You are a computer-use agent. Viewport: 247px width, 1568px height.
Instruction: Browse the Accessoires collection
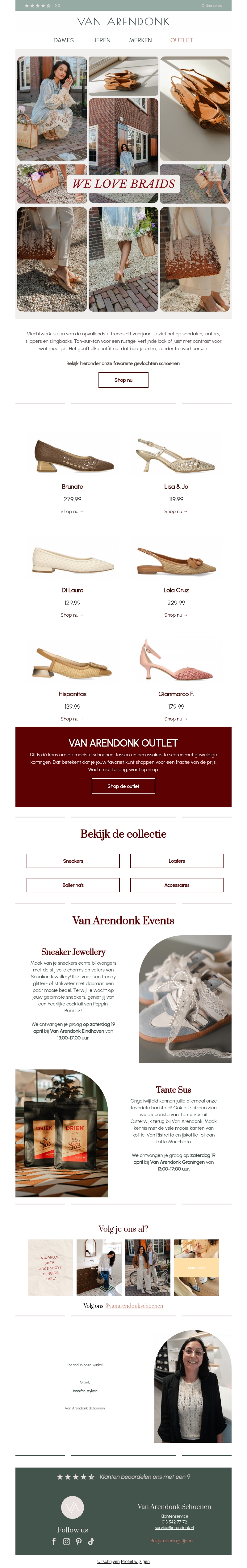click(x=176, y=885)
